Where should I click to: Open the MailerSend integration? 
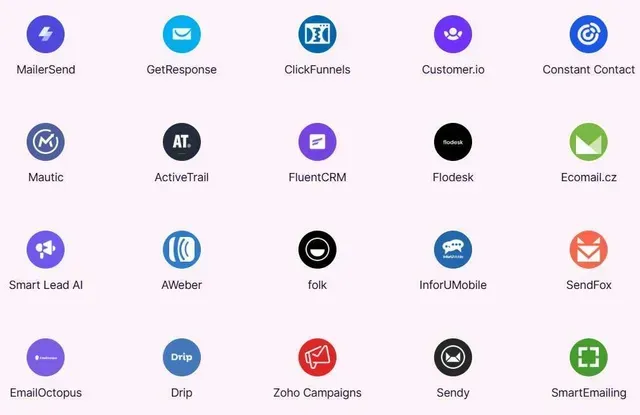point(46,35)
